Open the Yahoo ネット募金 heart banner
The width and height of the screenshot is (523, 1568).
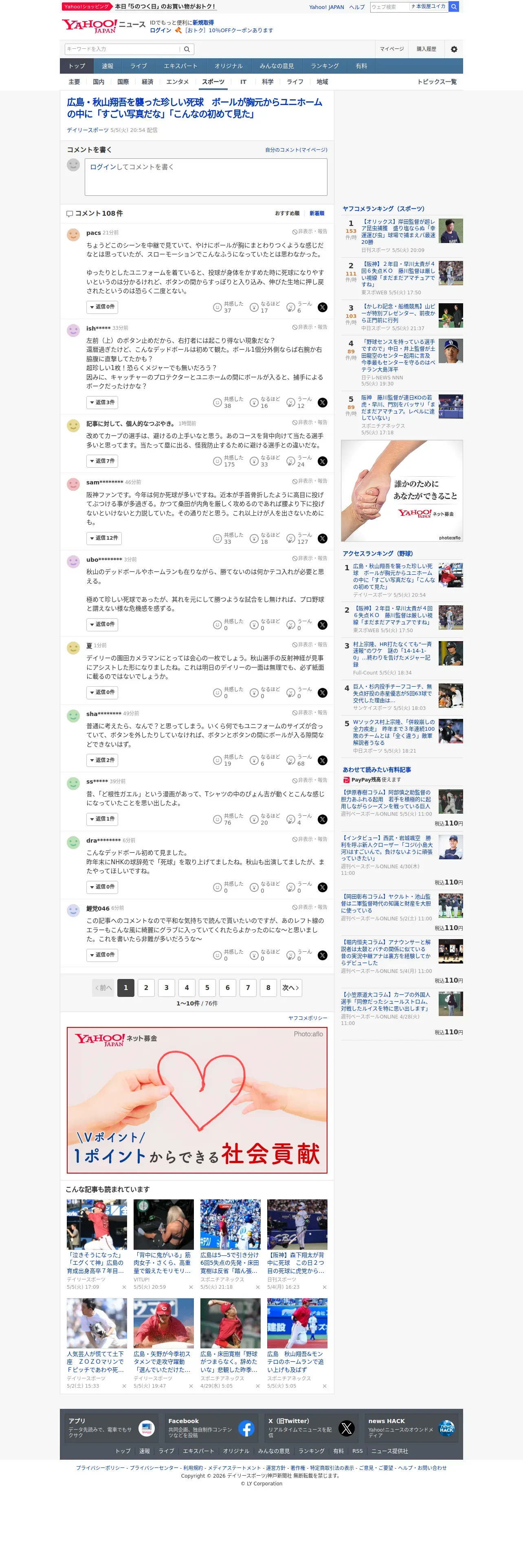click(197, 1101)
